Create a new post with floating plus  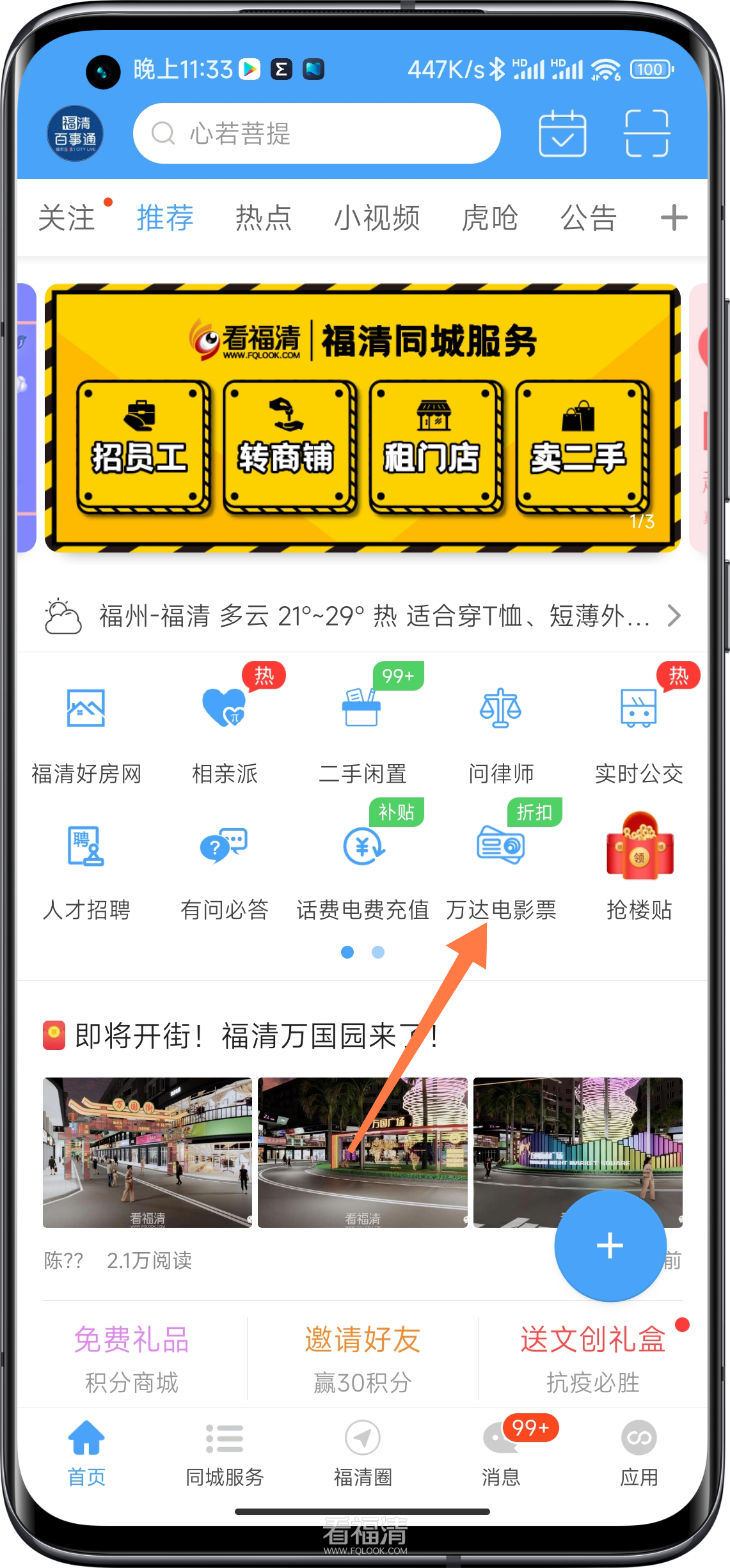(x=609, y=1245)
